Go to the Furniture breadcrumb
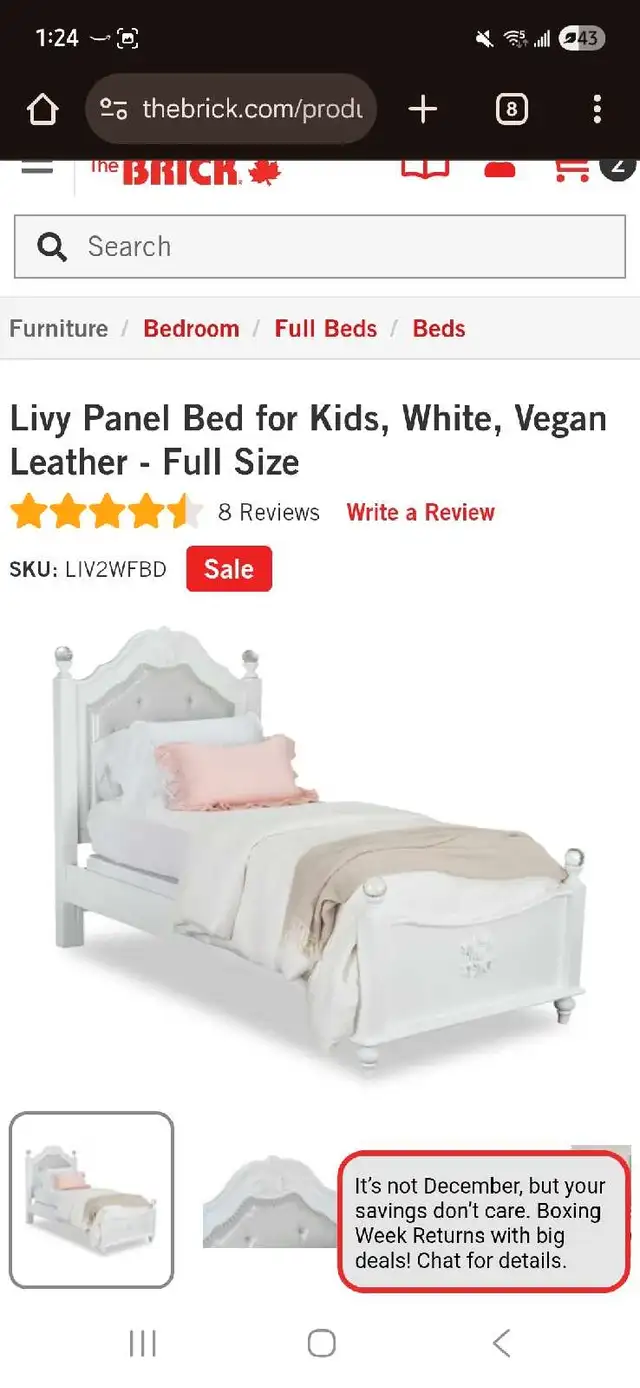 coord(59,328)
